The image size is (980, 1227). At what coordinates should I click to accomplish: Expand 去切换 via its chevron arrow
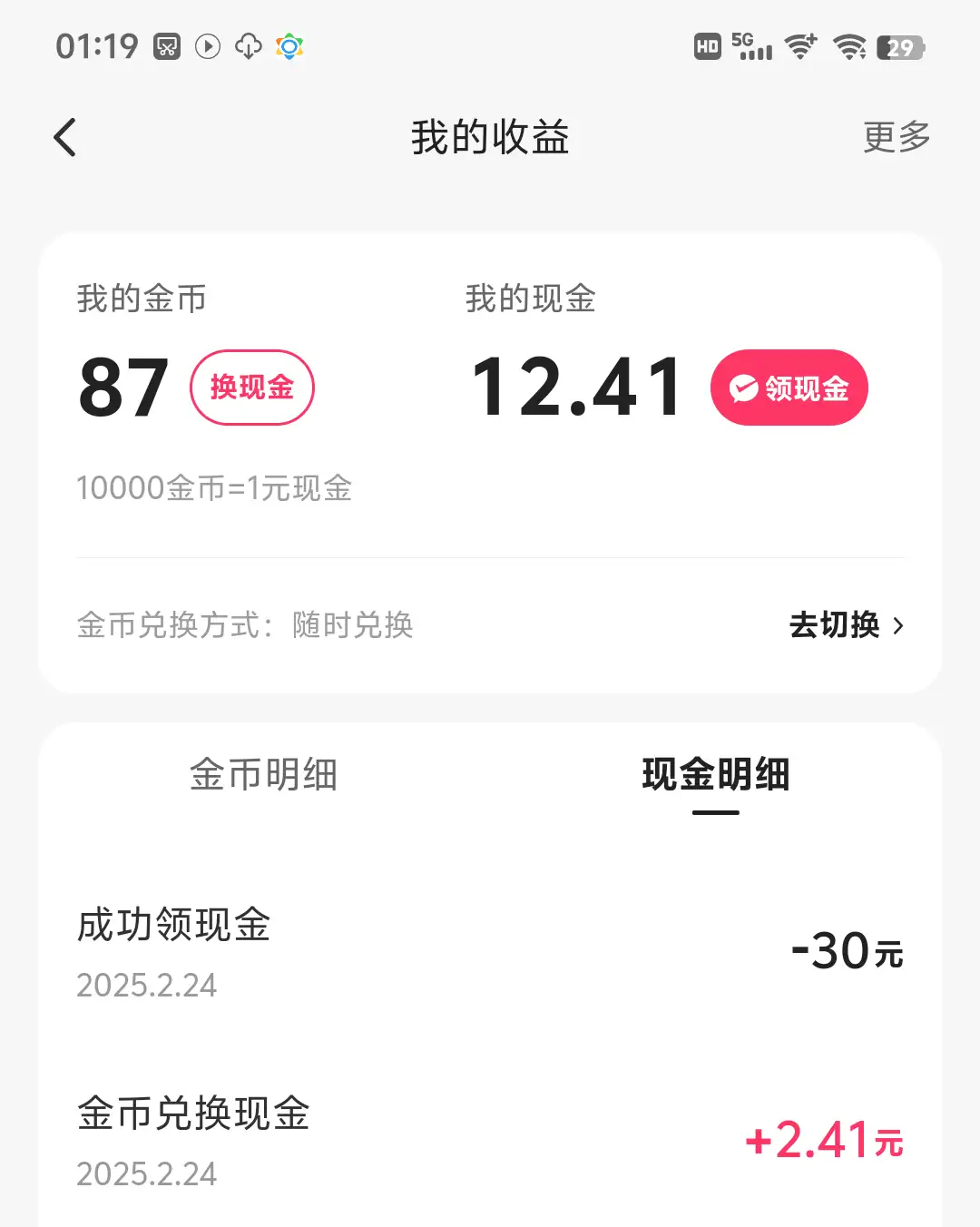click(x=899, y=625)
